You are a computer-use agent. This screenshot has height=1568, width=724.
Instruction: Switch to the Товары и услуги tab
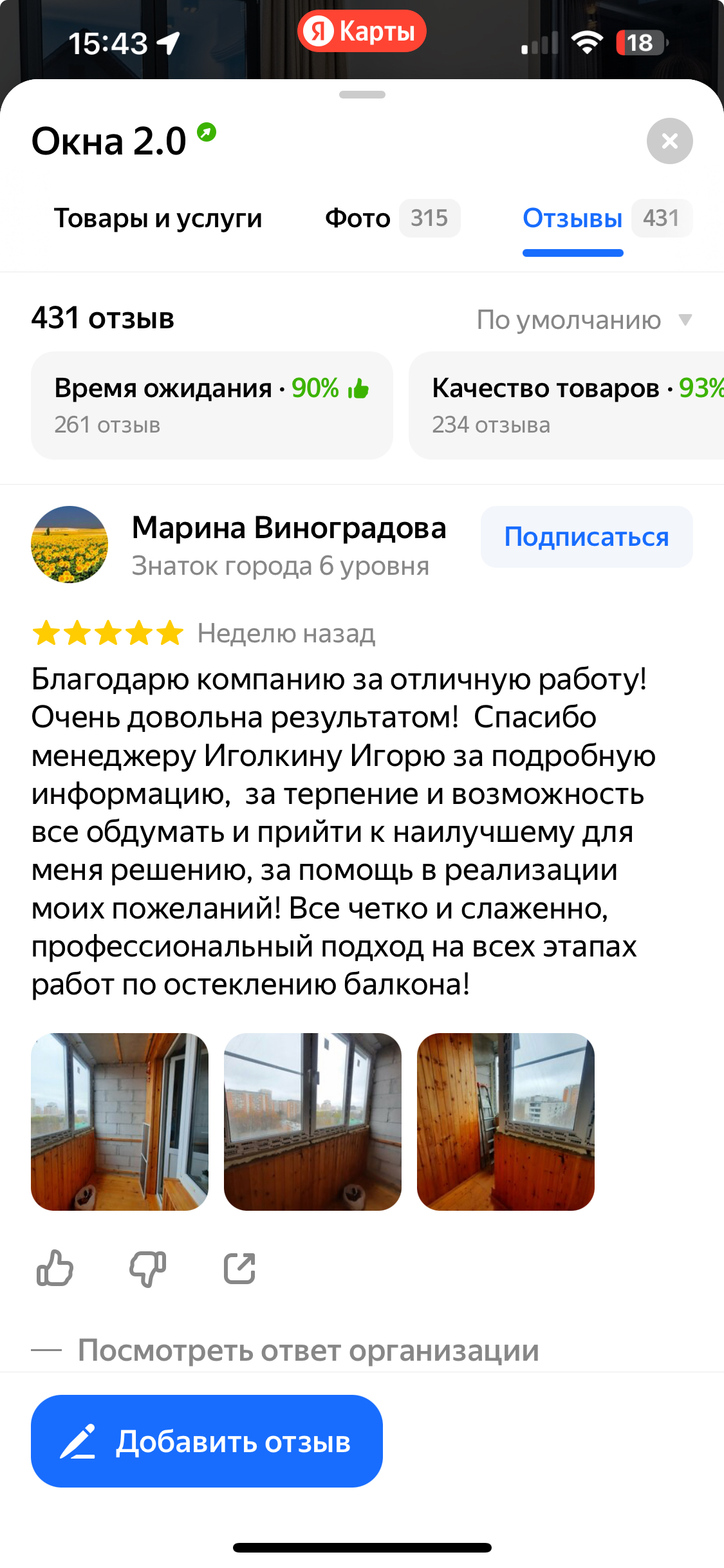(158, 219)
